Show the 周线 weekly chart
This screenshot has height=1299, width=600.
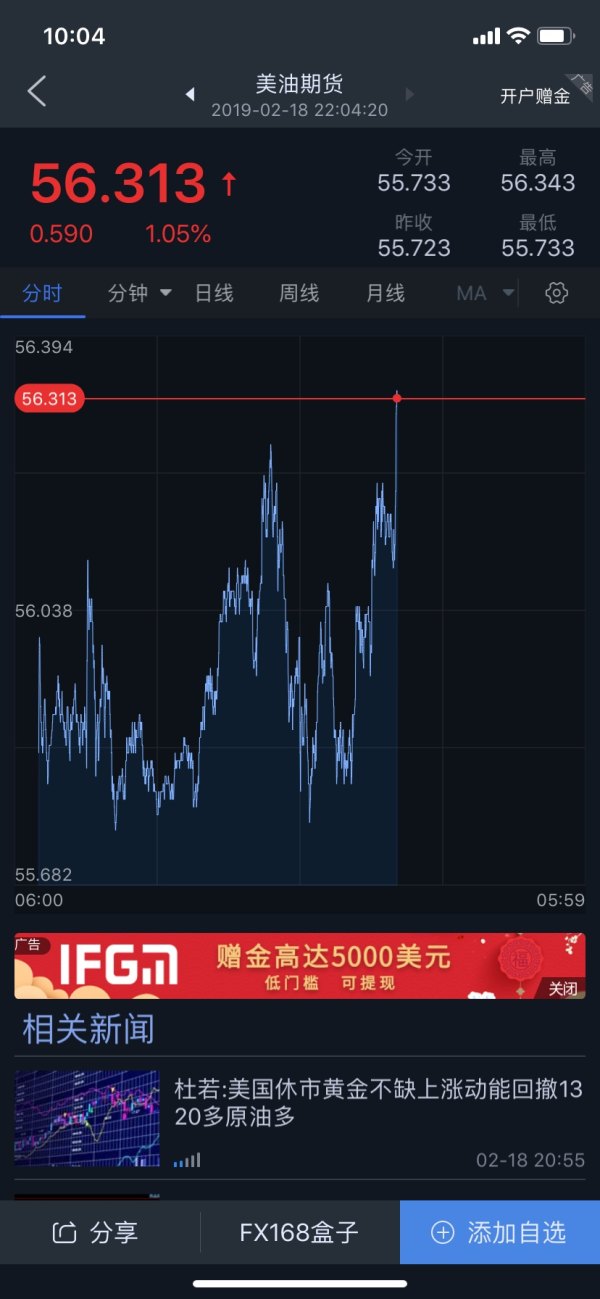point(299,293)
